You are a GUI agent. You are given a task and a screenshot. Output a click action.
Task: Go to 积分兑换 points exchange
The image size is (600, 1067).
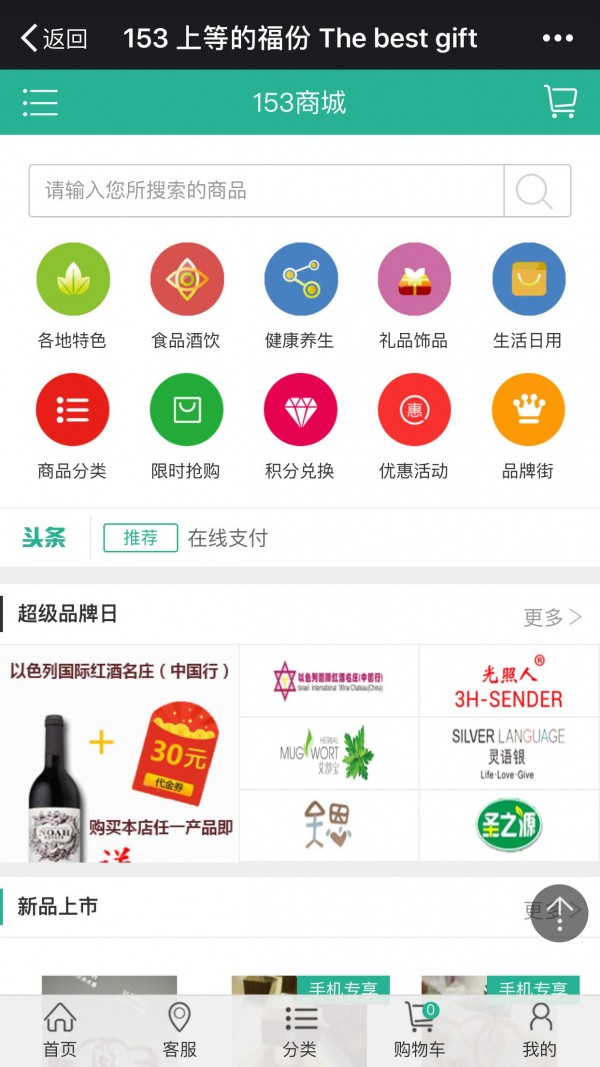click(x=300, y=410)
